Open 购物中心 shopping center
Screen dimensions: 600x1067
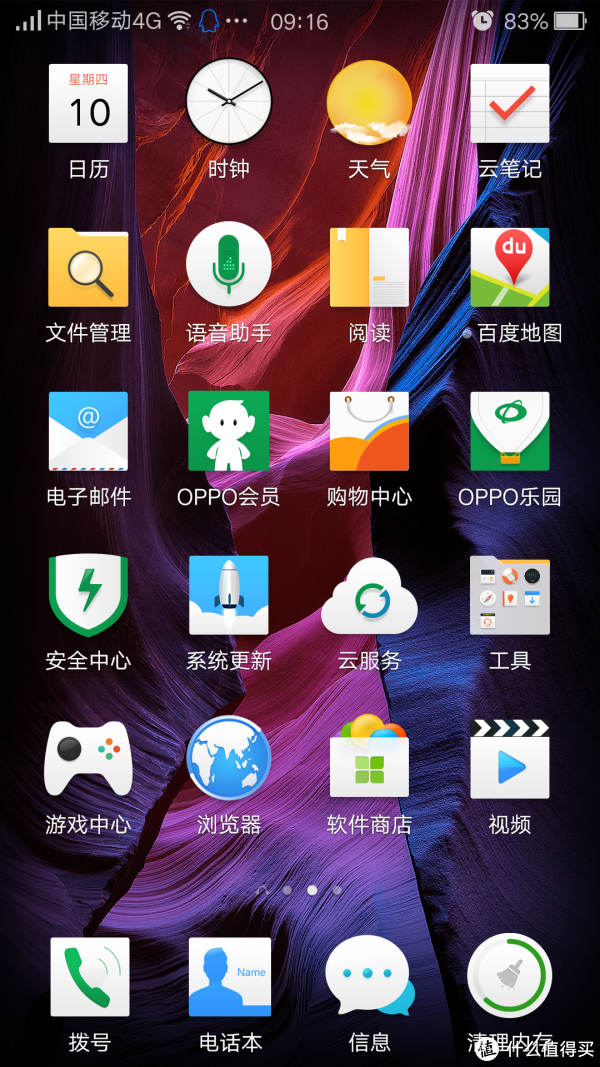coord(369,431)
